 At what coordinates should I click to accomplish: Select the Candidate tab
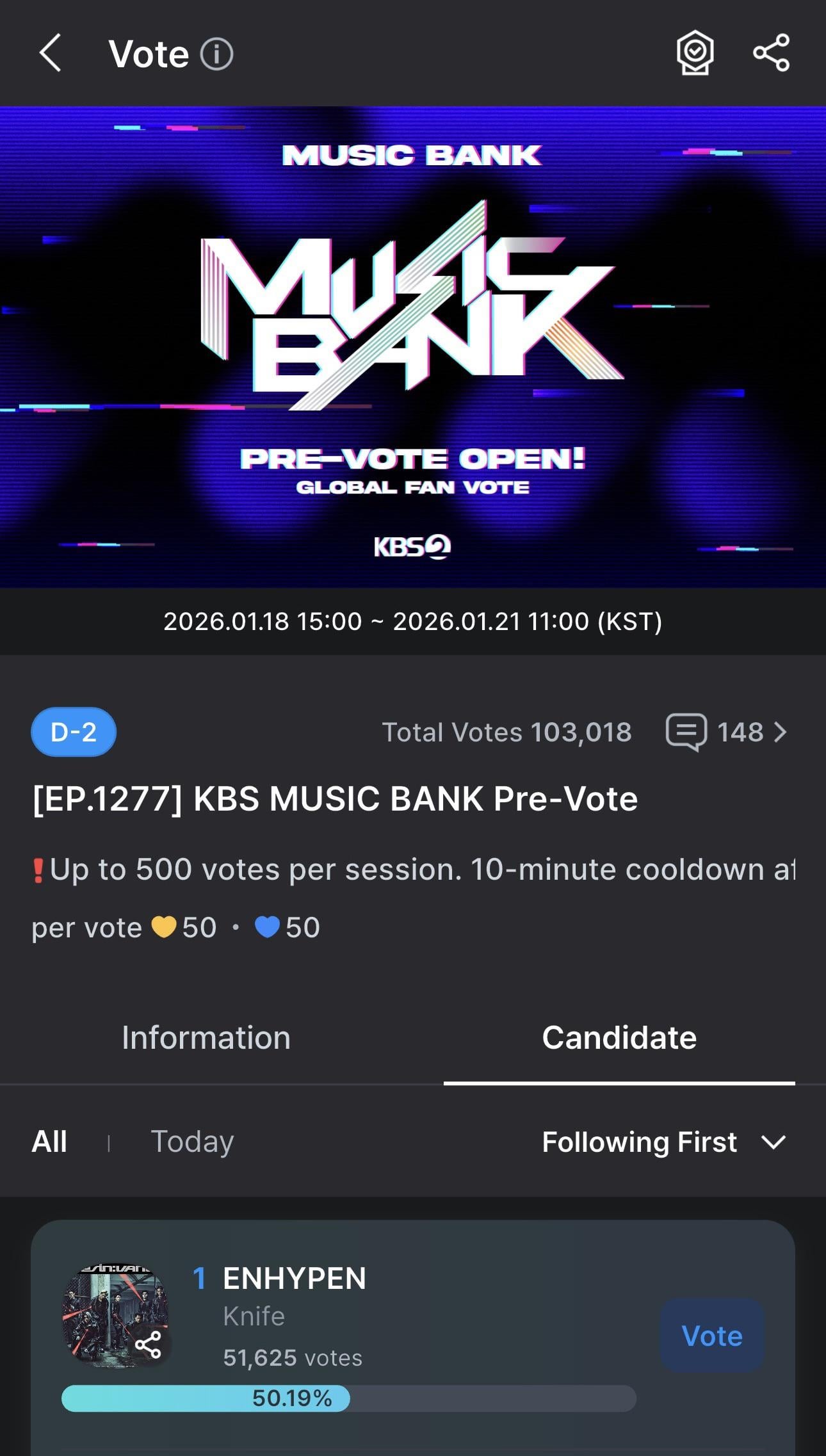pos(618,1036)
